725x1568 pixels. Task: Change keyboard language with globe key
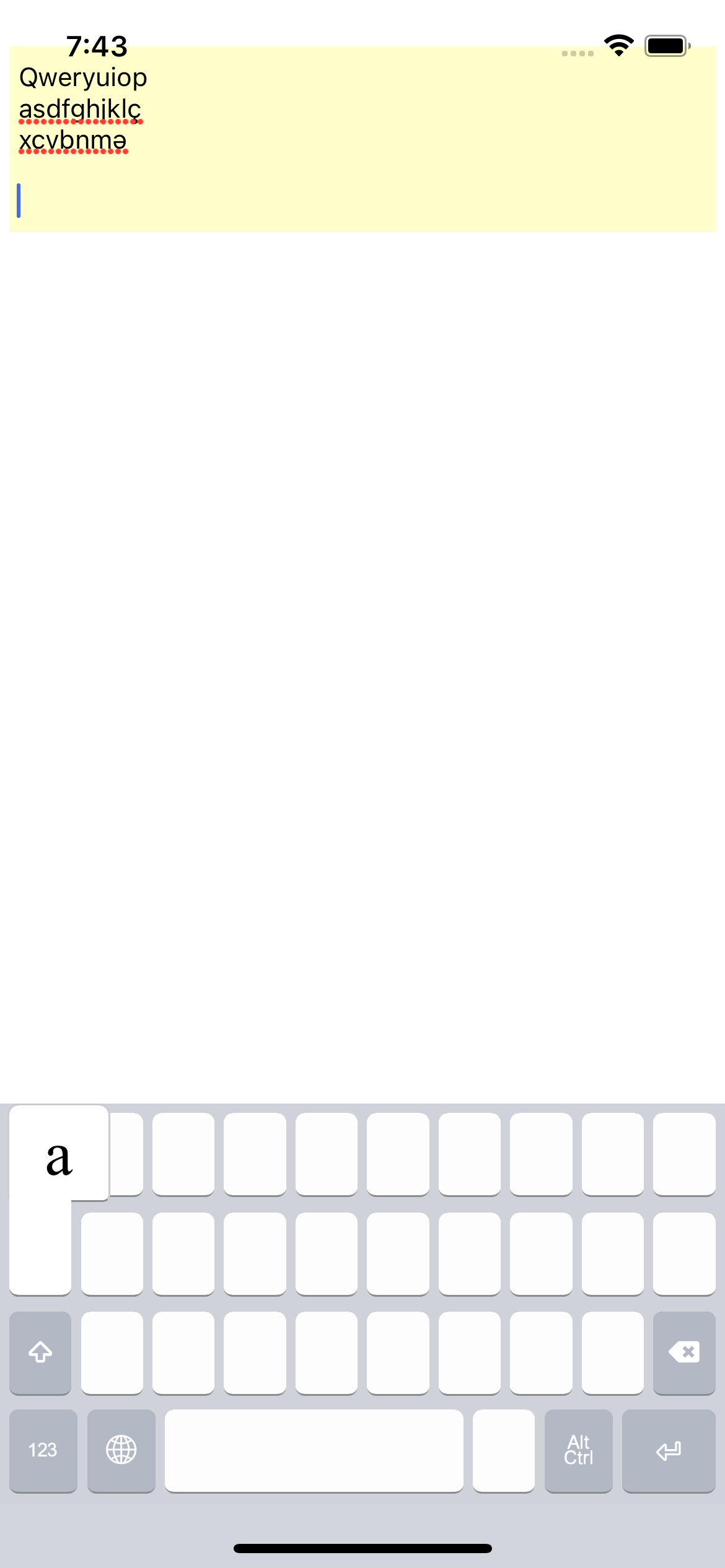pos(121,1450)
